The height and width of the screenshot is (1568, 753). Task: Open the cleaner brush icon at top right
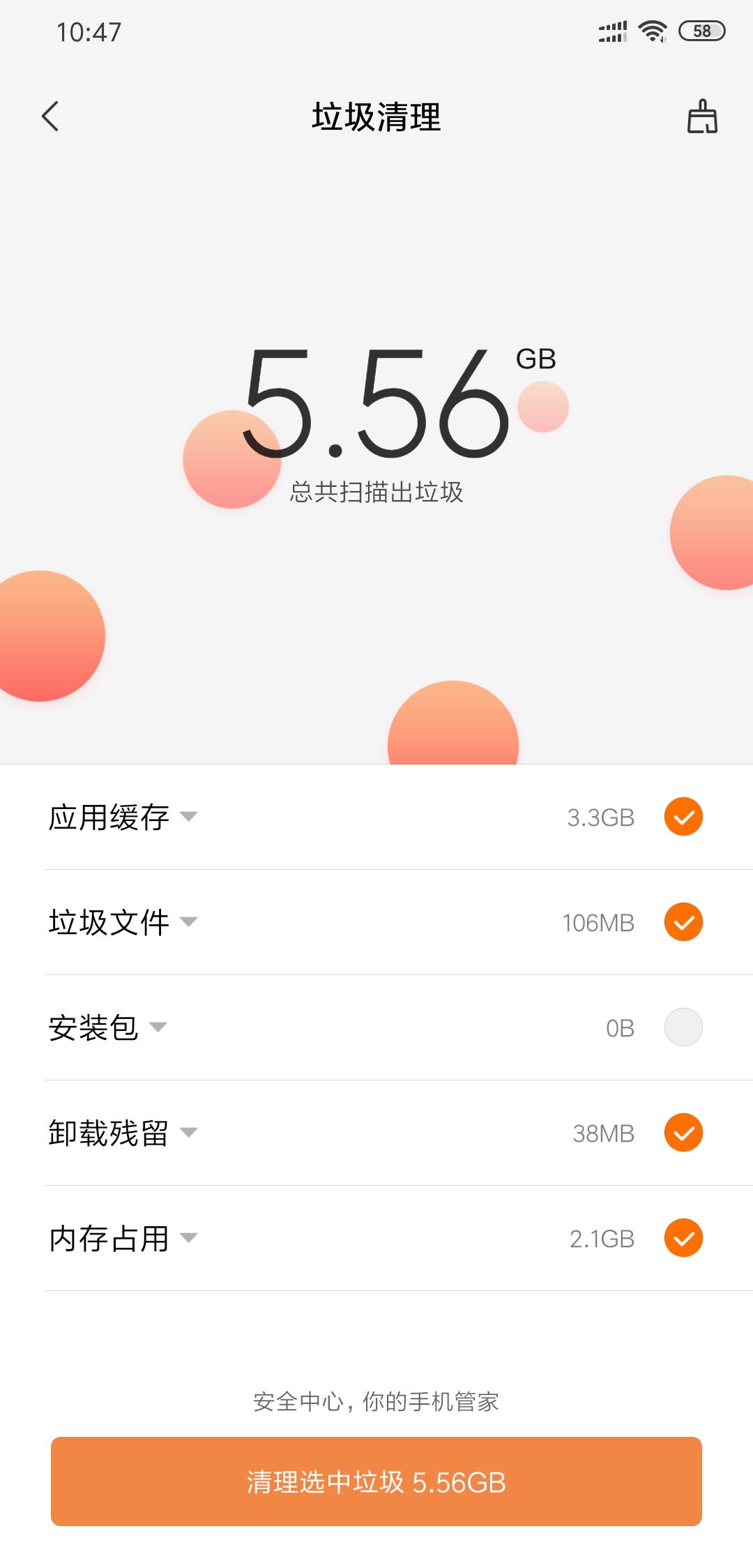coord(702,116)
